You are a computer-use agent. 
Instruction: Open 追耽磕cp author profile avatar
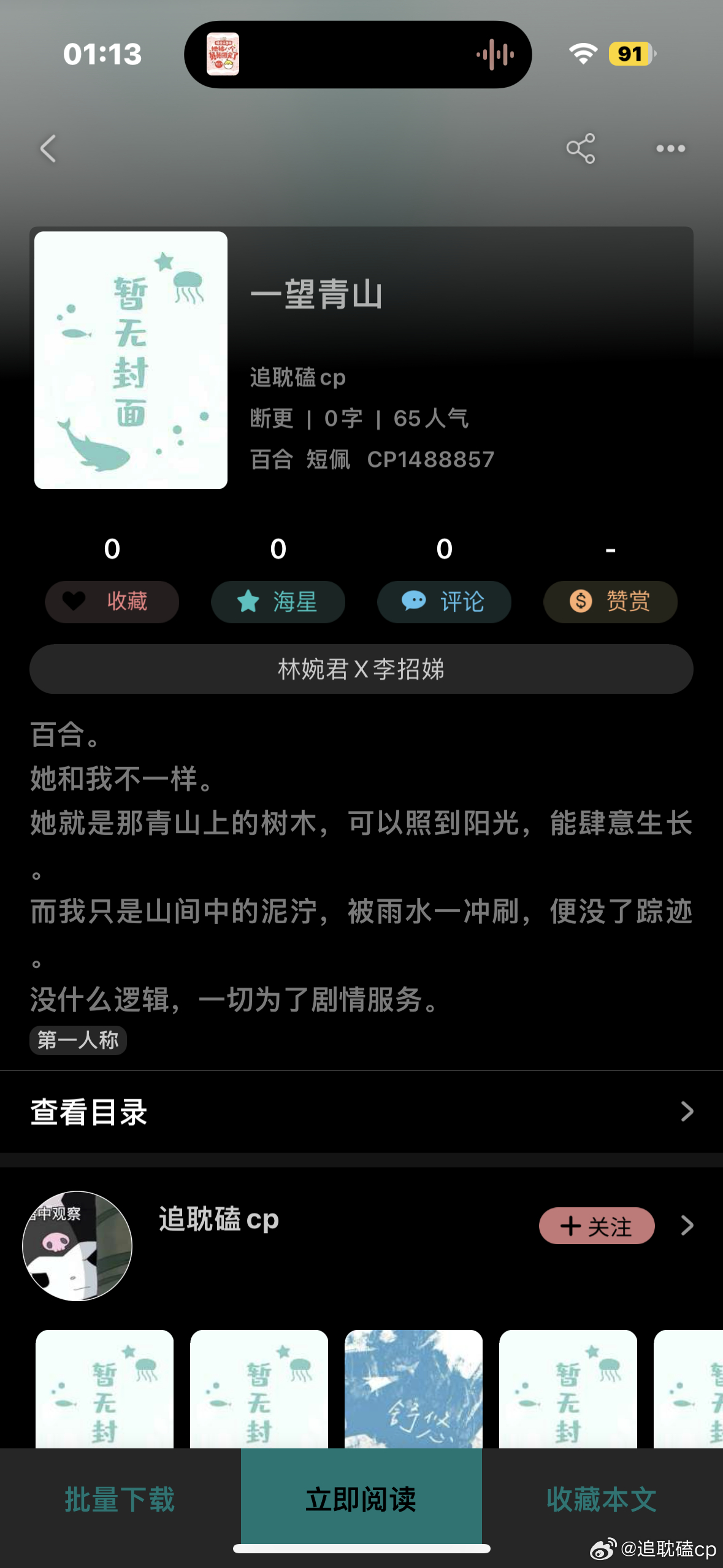click(77, 1246)
